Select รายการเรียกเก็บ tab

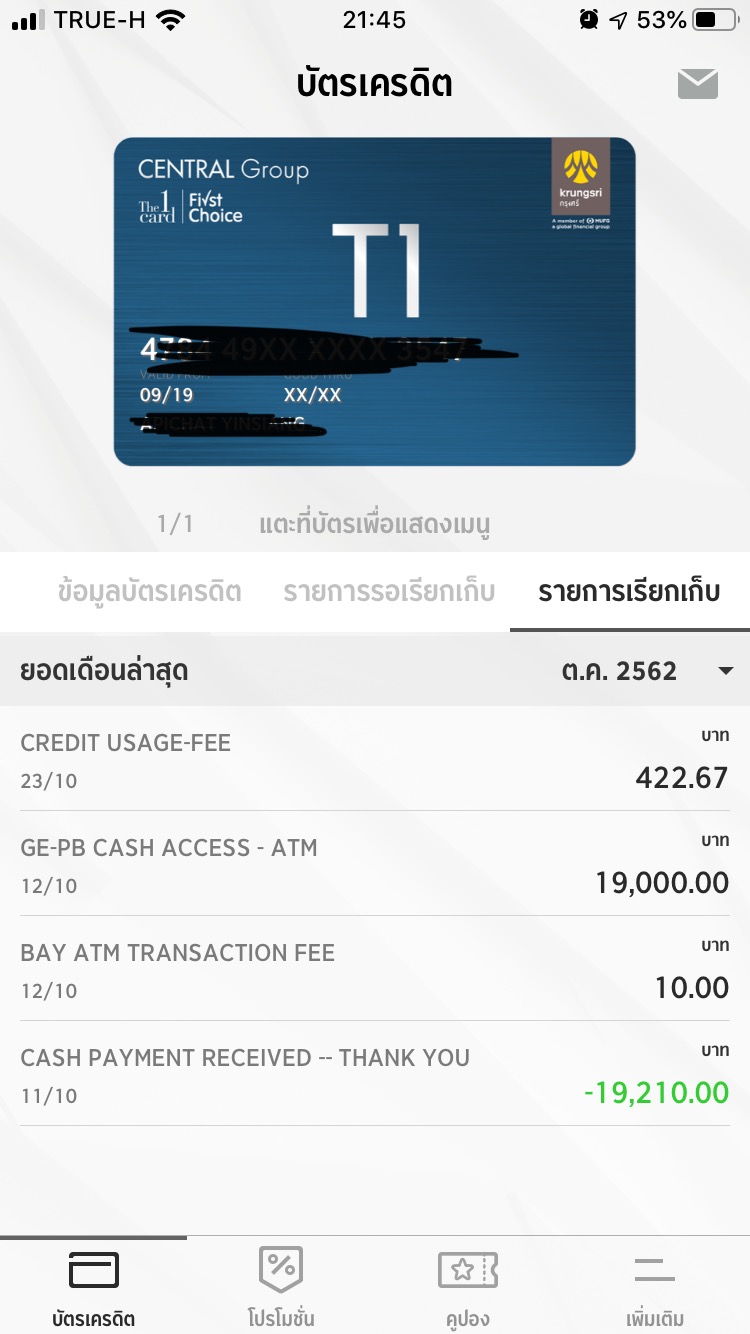(x=629, y=591)
